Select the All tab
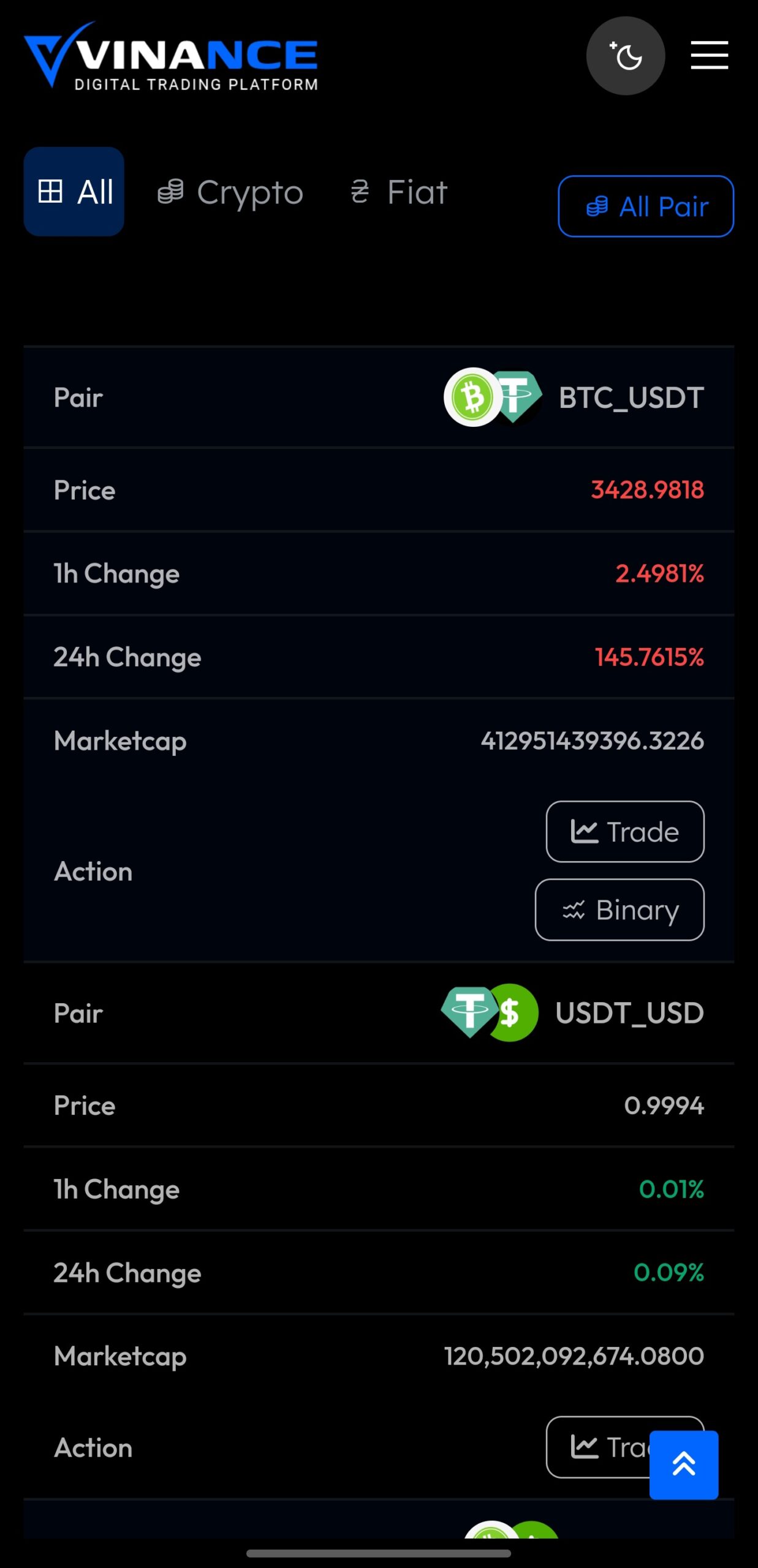The image size is (758, 1568). point(74,192)
